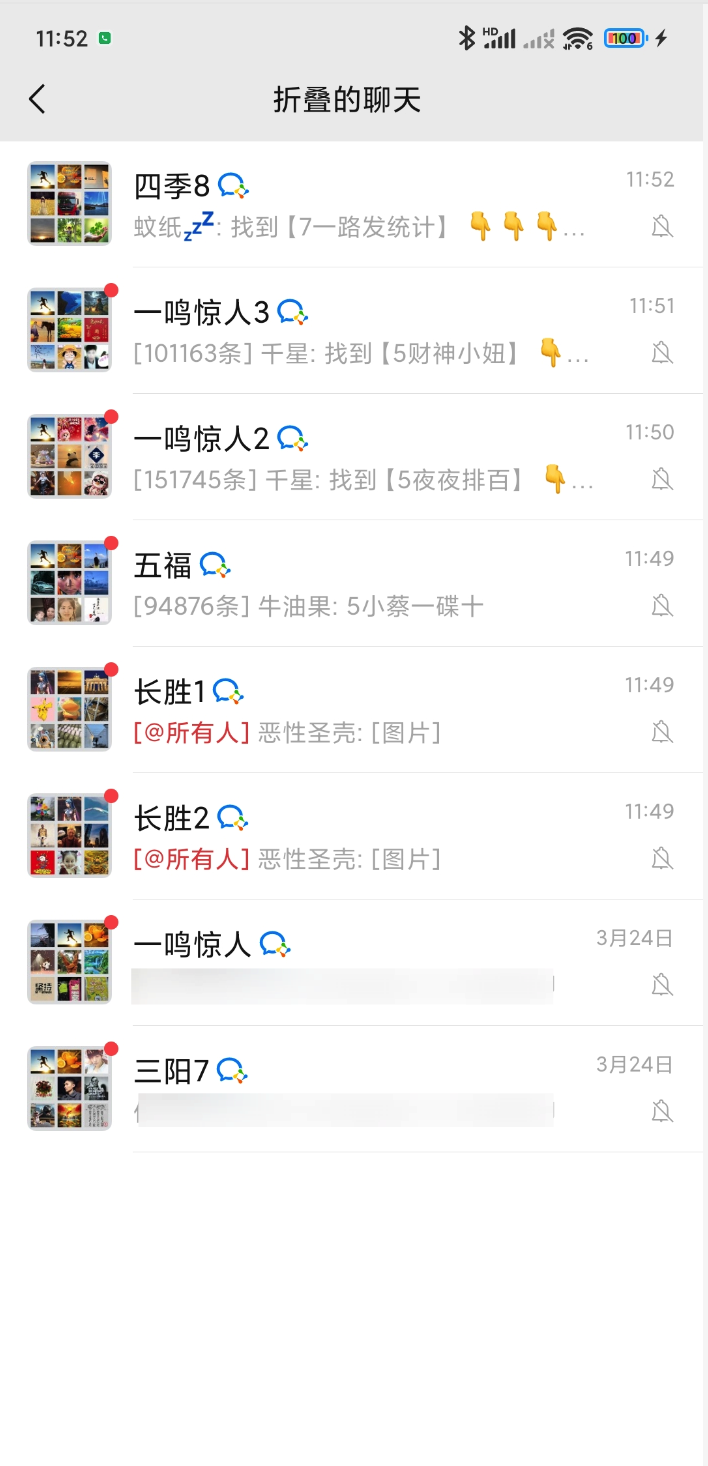This screenshot has width=708, height=1466.
Task: Open the 长胜2 group chat
Action: point(360,835)
